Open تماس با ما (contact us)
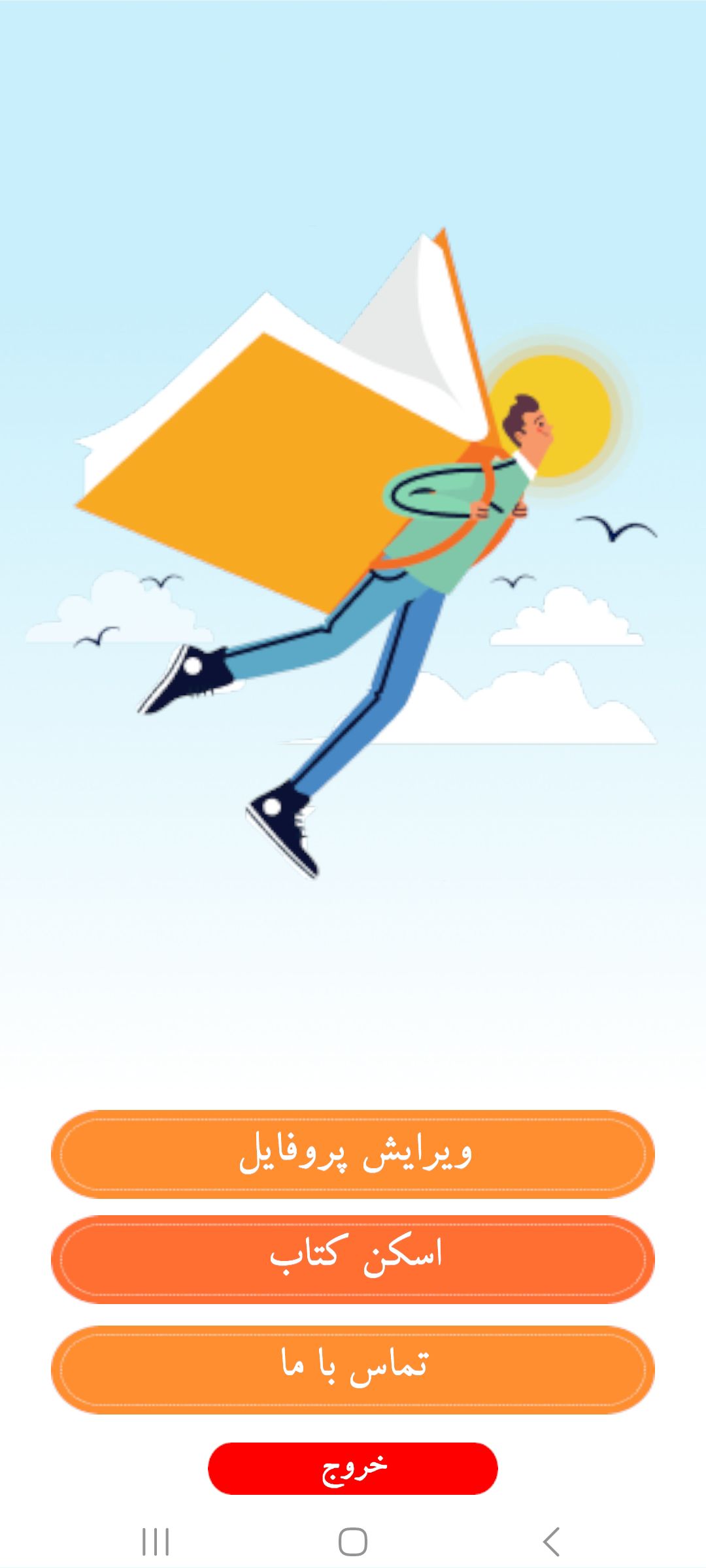Image resolution: width=706 pixels, height=1568 pixels. [353, 1369]
